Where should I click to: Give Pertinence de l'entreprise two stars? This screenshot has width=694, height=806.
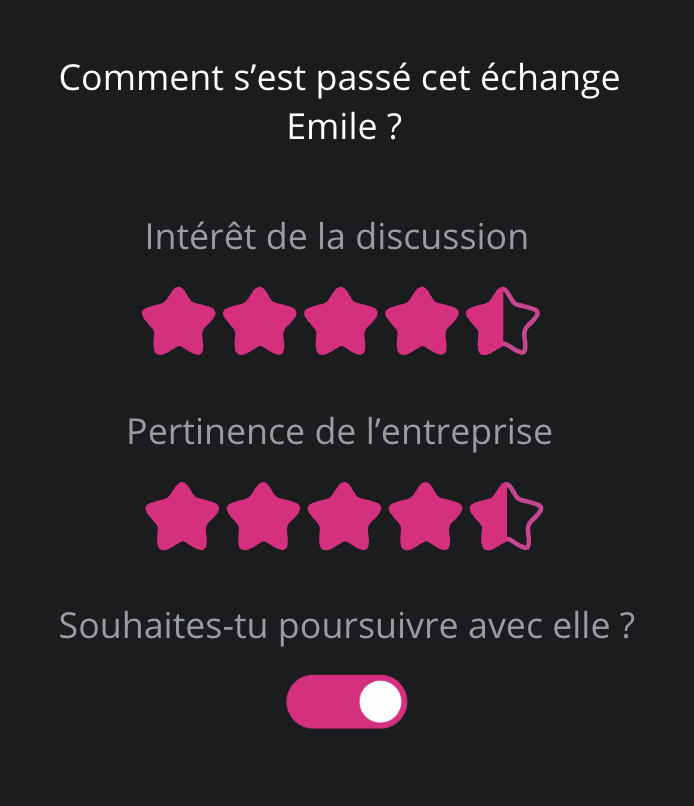[x=263, y=516]
